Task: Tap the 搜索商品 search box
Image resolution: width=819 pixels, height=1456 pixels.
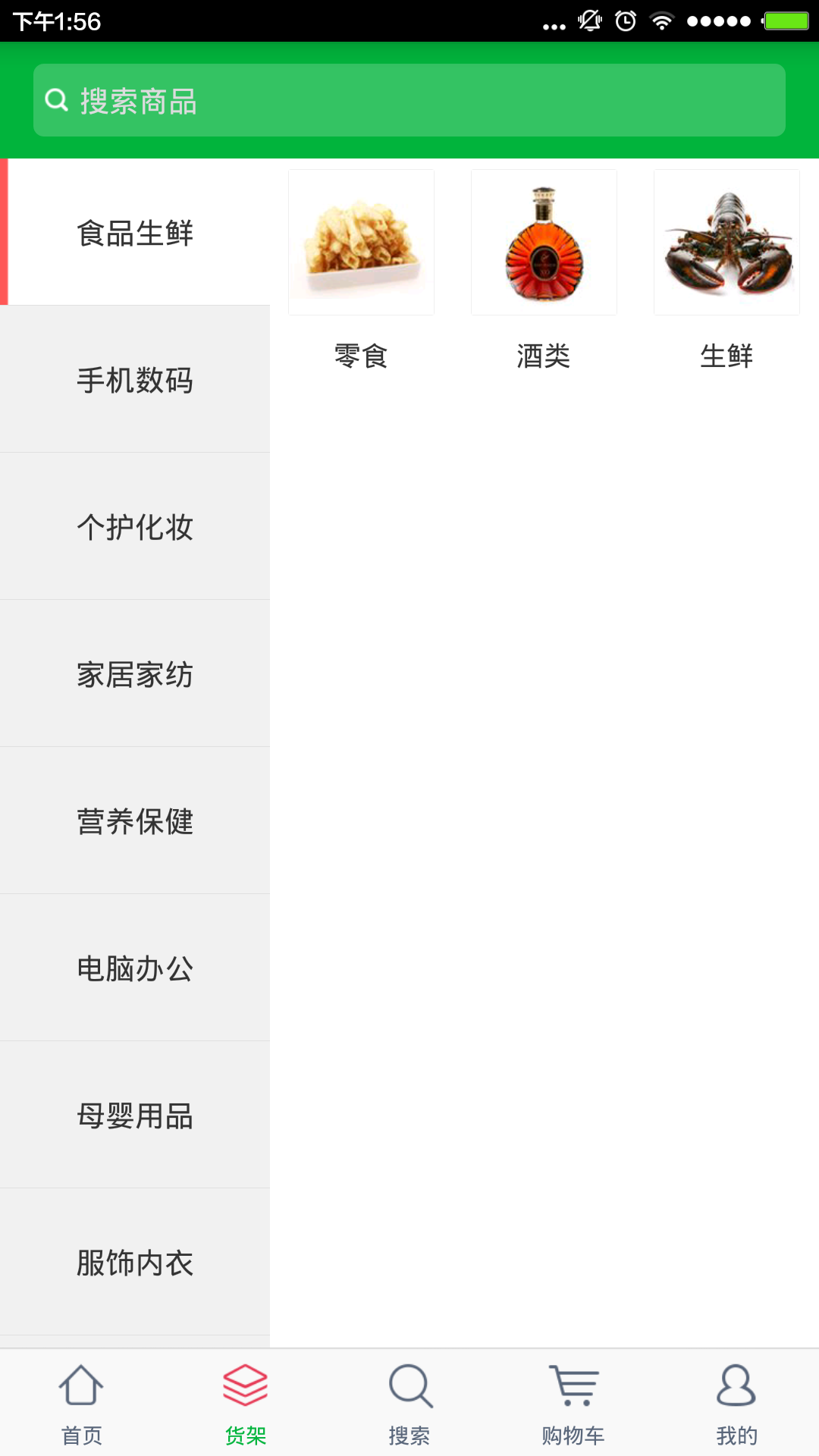Action: 409,100
